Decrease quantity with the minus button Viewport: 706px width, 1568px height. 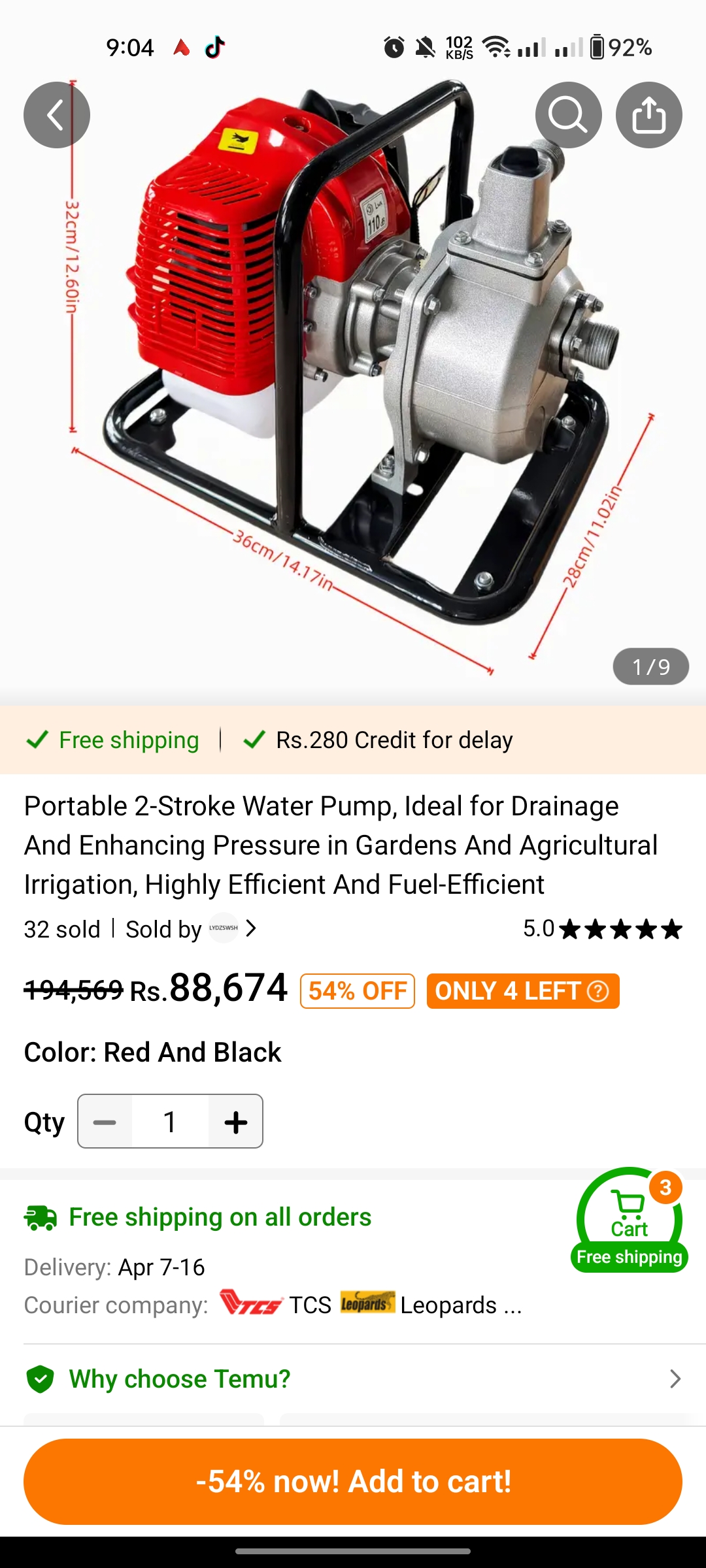point(105,1122)
